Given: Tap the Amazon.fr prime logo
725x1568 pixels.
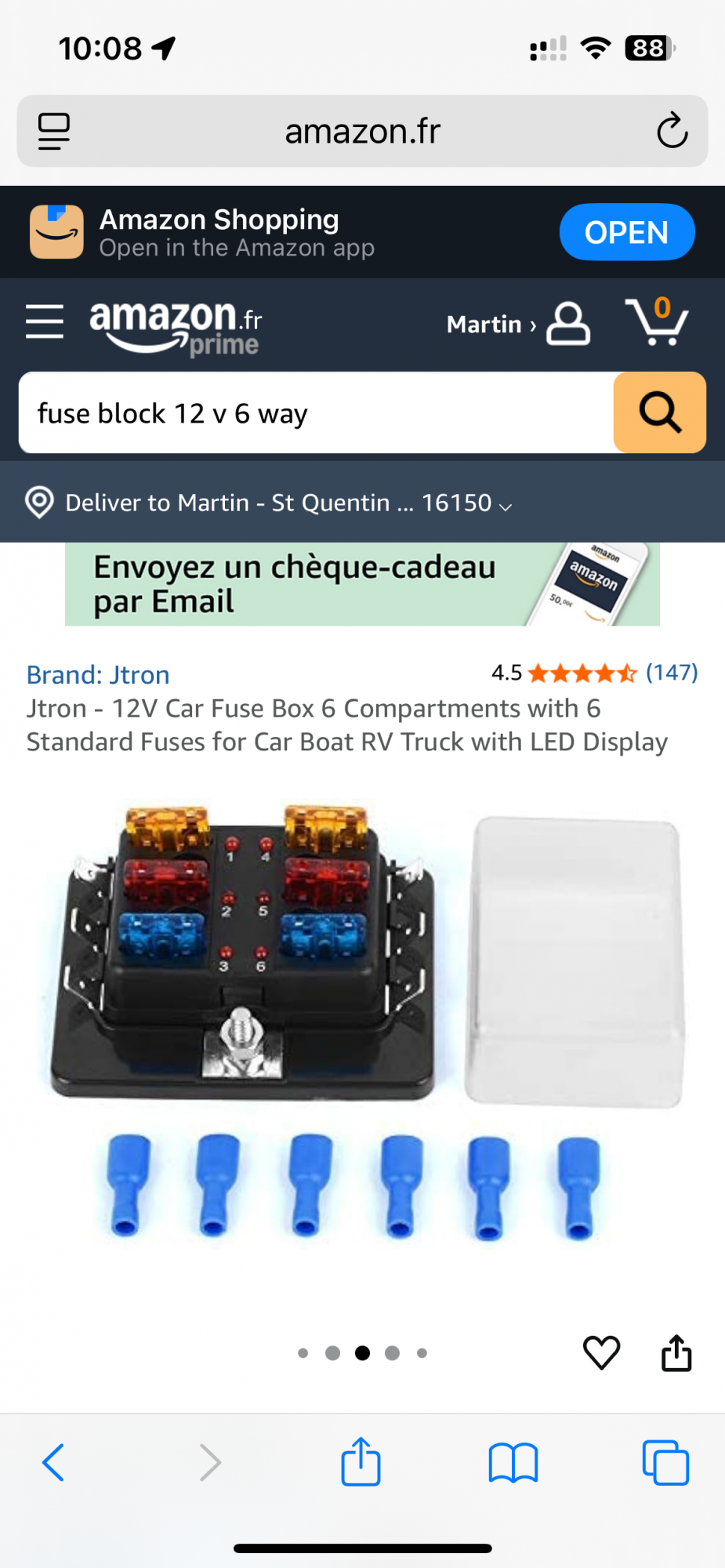Looking at the screenshot, I should 176,326.
